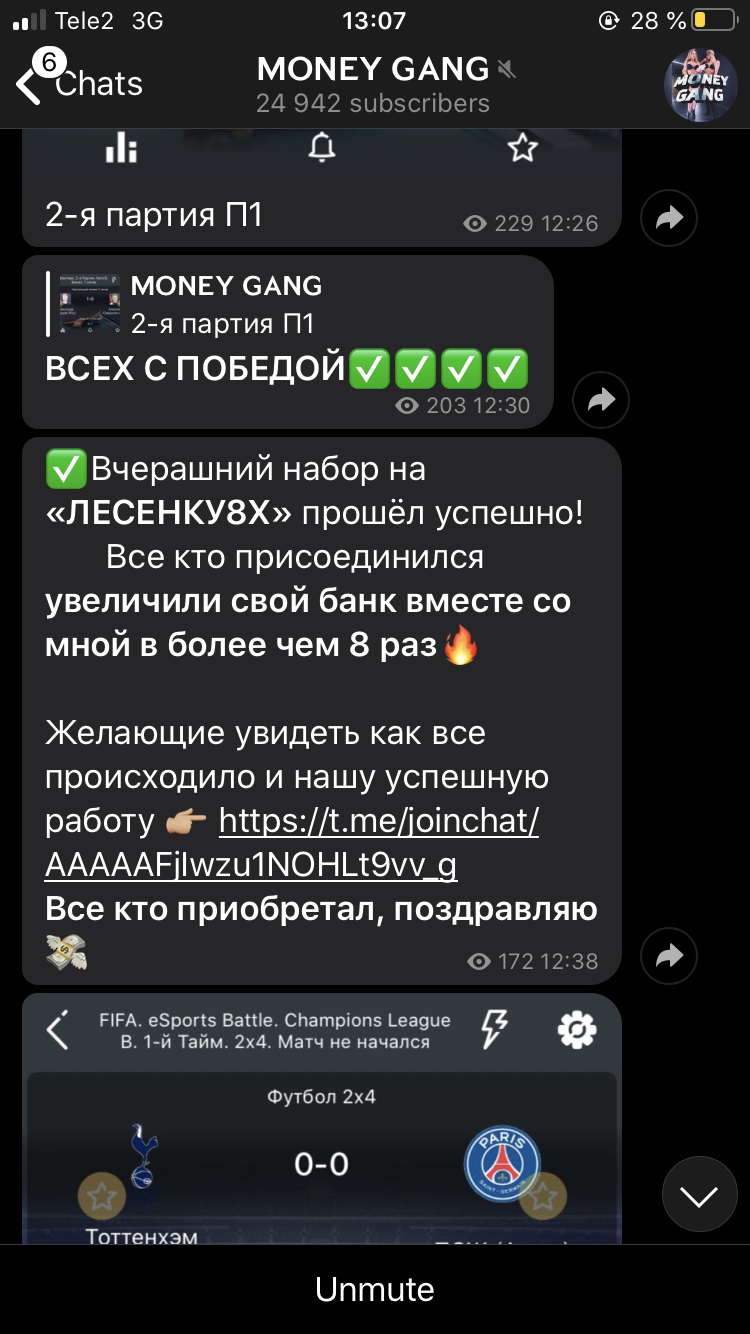
Task: Forward the message posted at 12:26
Action: (669, 218)
